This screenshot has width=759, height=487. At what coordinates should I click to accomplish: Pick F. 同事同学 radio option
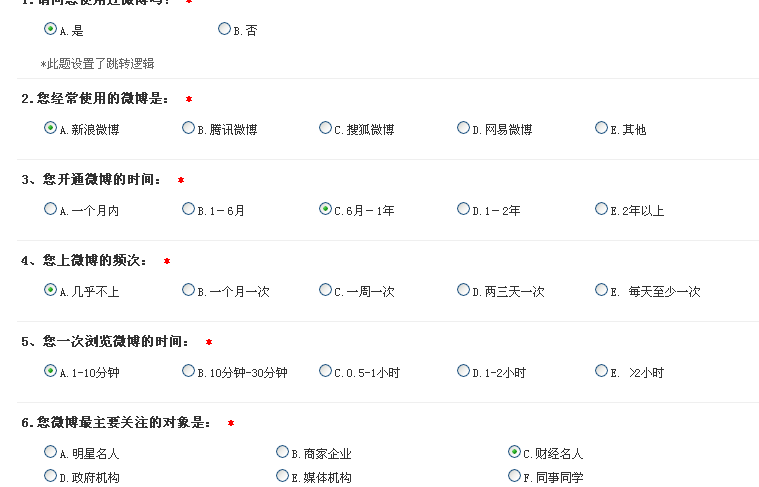(514, 476)
